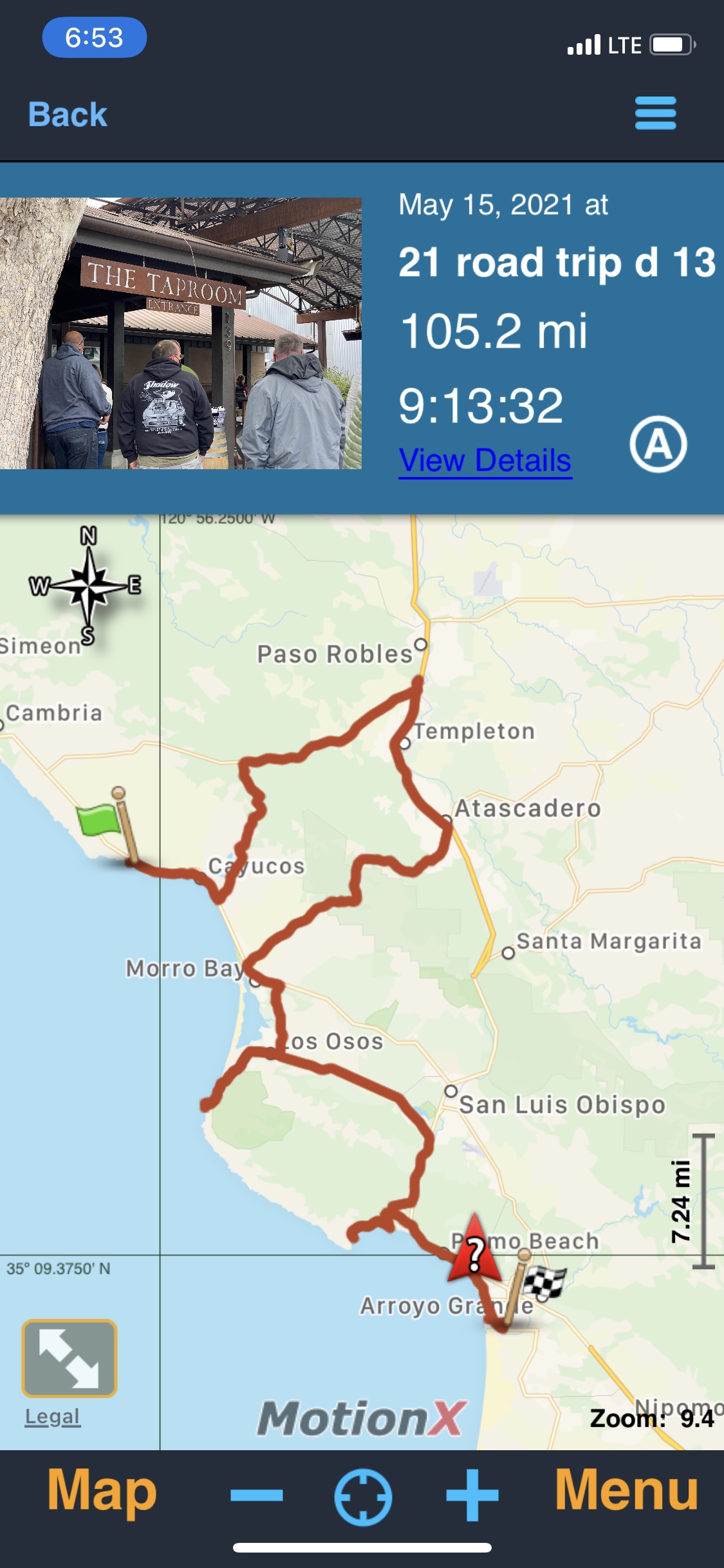Open the Taproom trip photo
The width and height of the screenshot is (724, 1568).
tap(181, 333)
